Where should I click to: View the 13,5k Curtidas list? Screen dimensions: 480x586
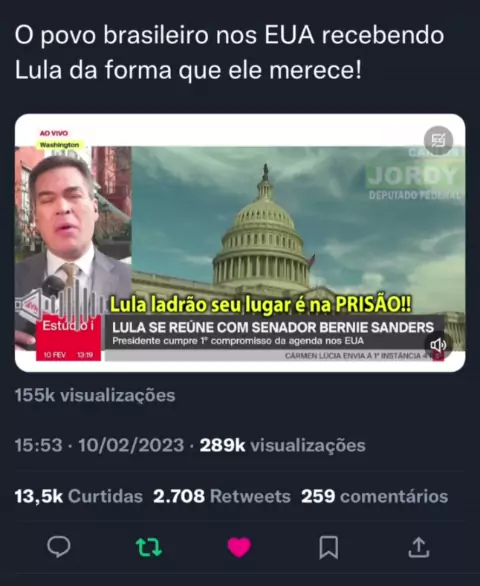(79, 496)
